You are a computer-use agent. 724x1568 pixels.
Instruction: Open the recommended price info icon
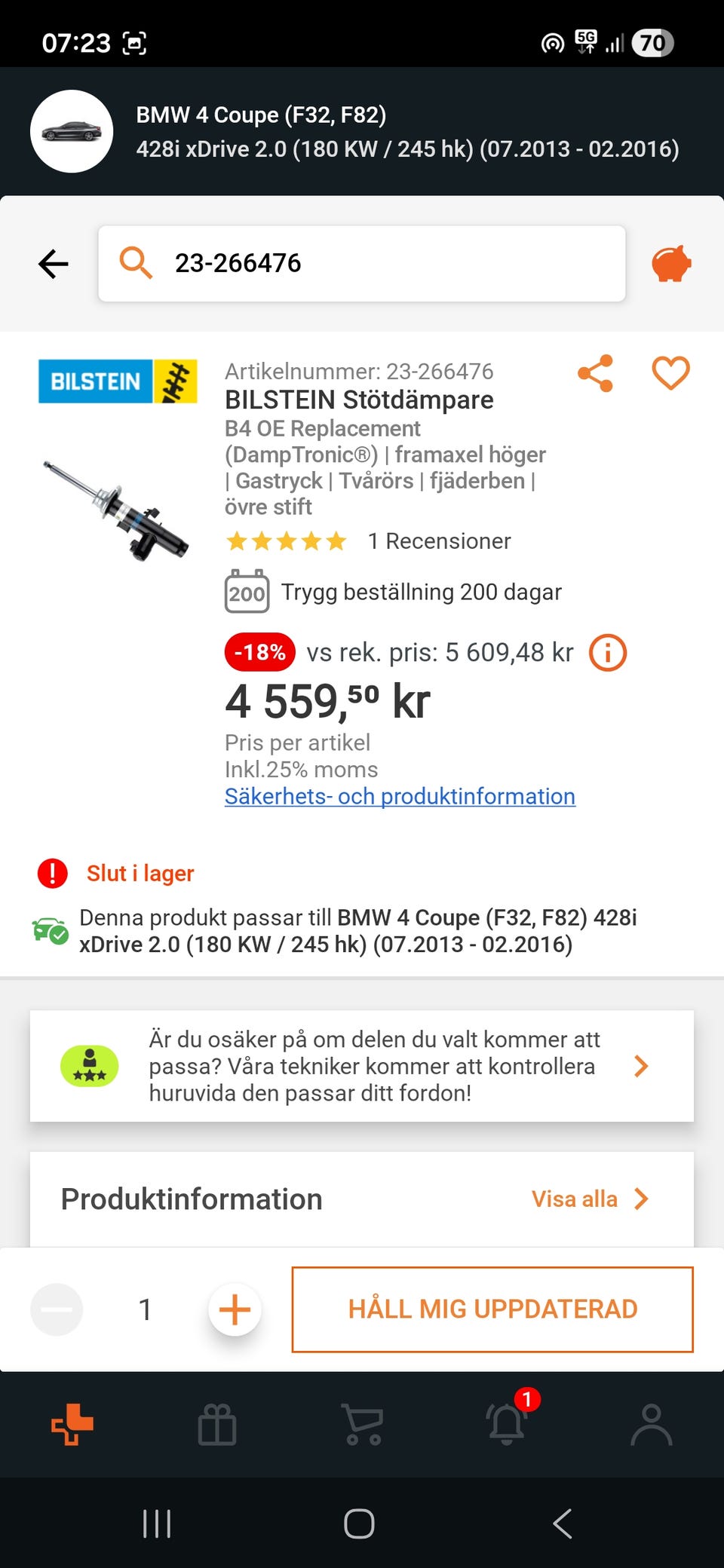tap(607, 653)
